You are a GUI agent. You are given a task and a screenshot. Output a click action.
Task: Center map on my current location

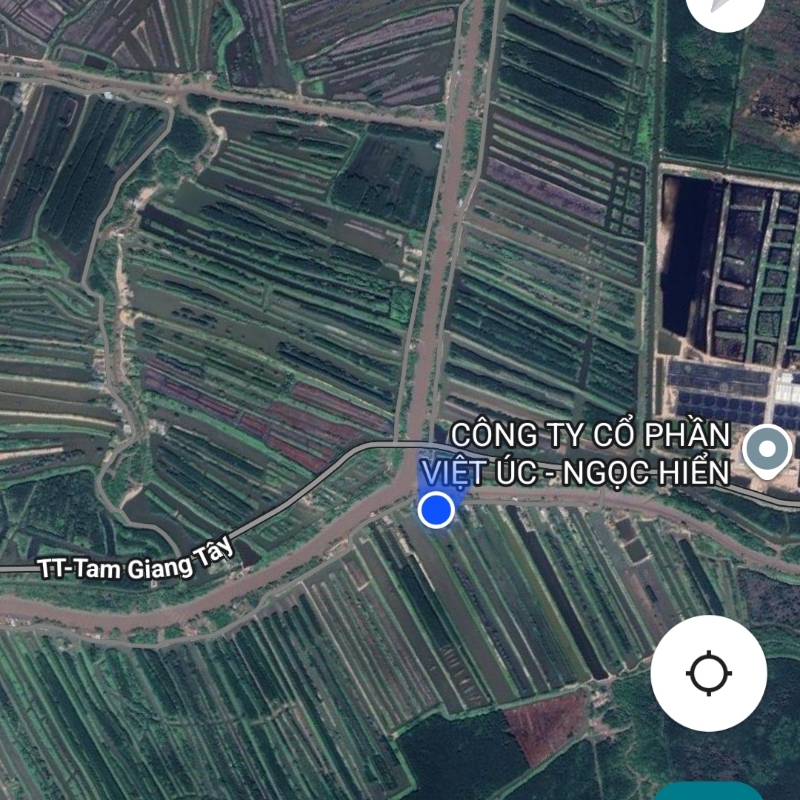tap(708, 673)
